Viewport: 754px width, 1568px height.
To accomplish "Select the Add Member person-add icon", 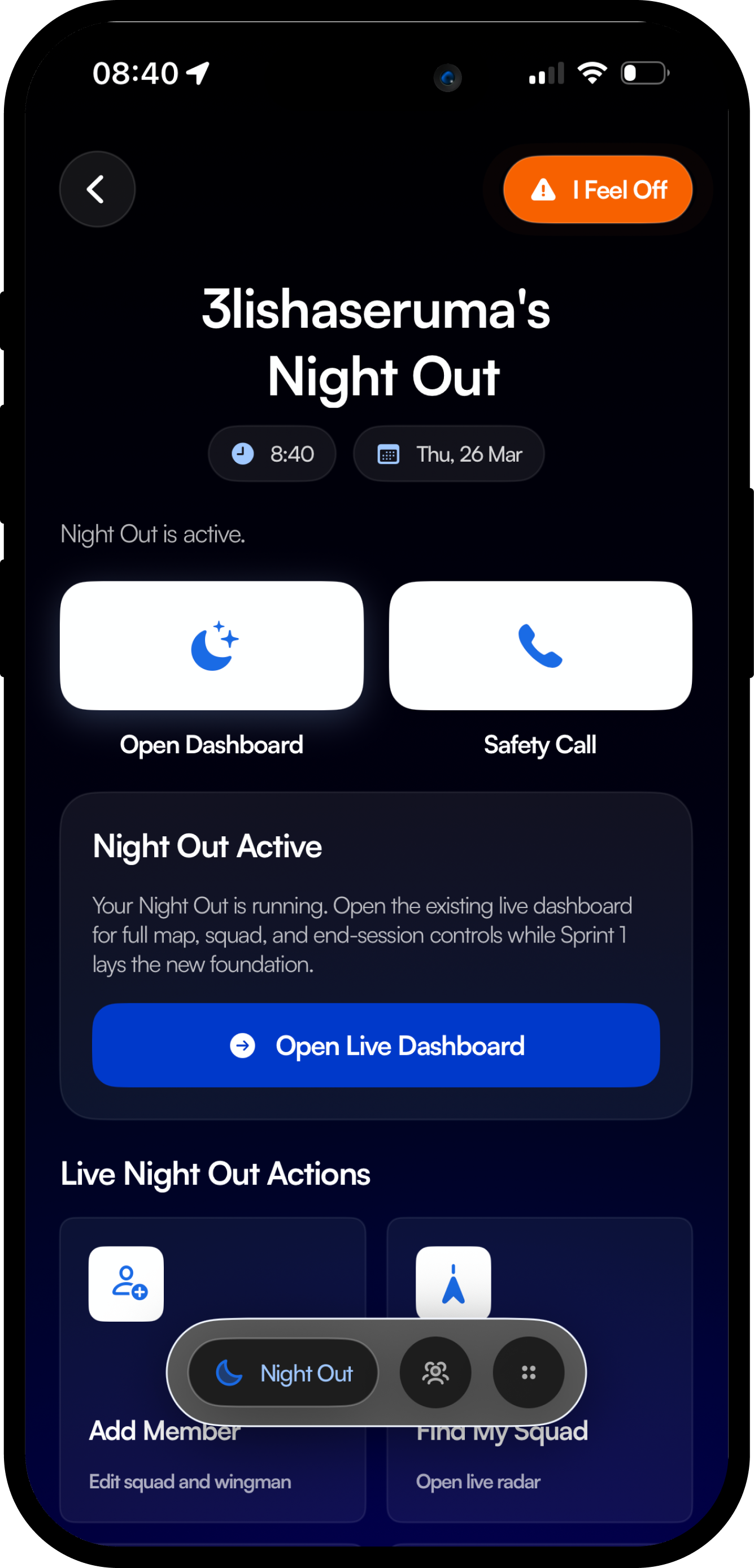I will [x=125, y=1284].
